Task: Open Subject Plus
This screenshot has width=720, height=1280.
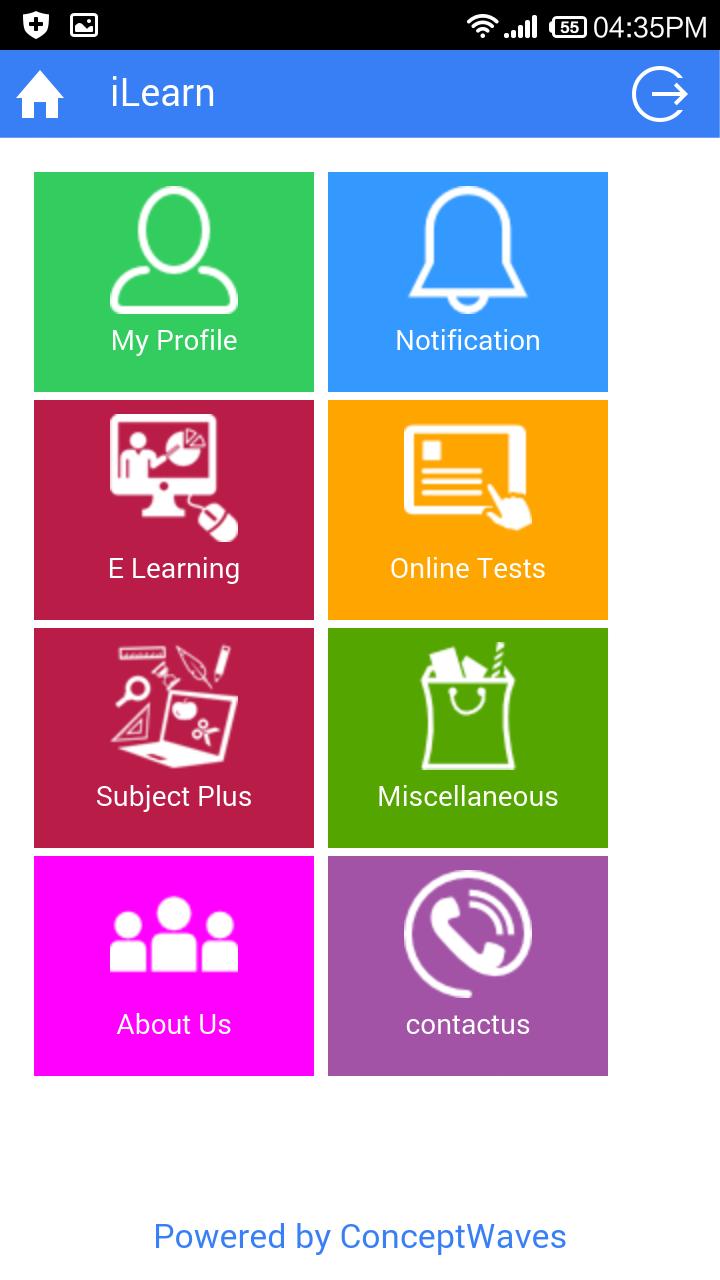Action: click(174, 738)
